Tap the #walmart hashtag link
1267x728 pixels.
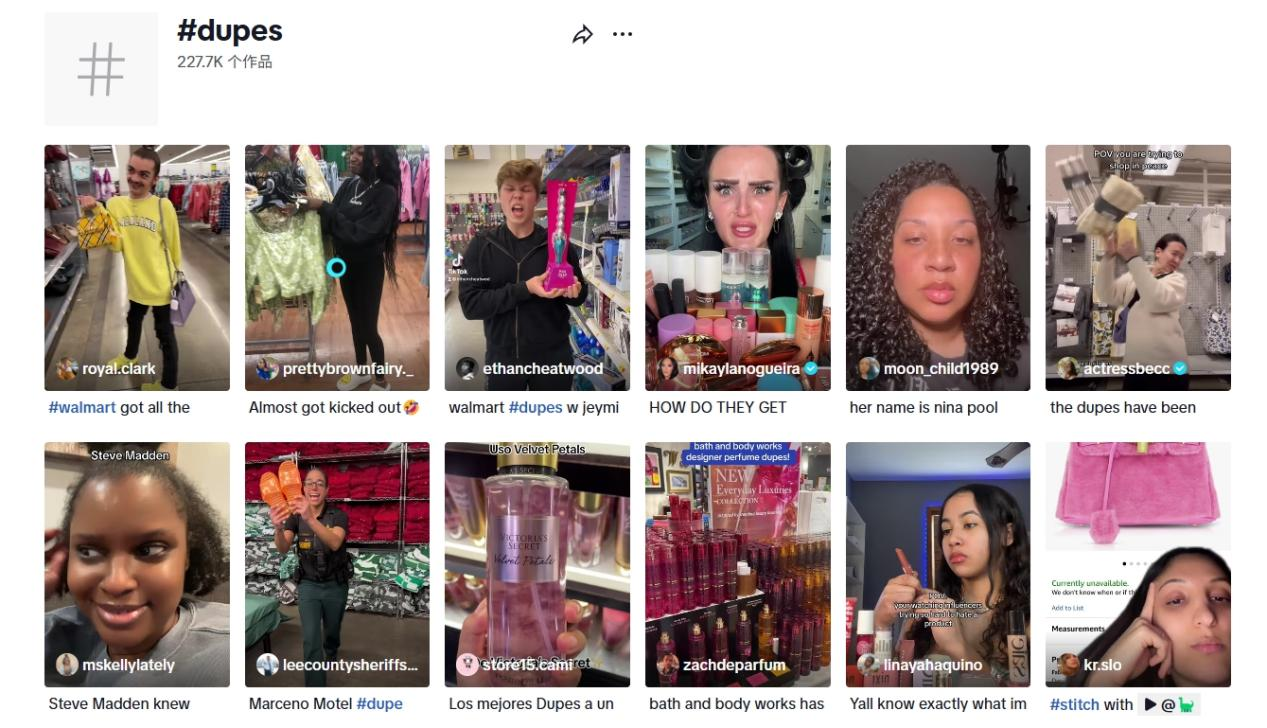[x=82, y=408]
